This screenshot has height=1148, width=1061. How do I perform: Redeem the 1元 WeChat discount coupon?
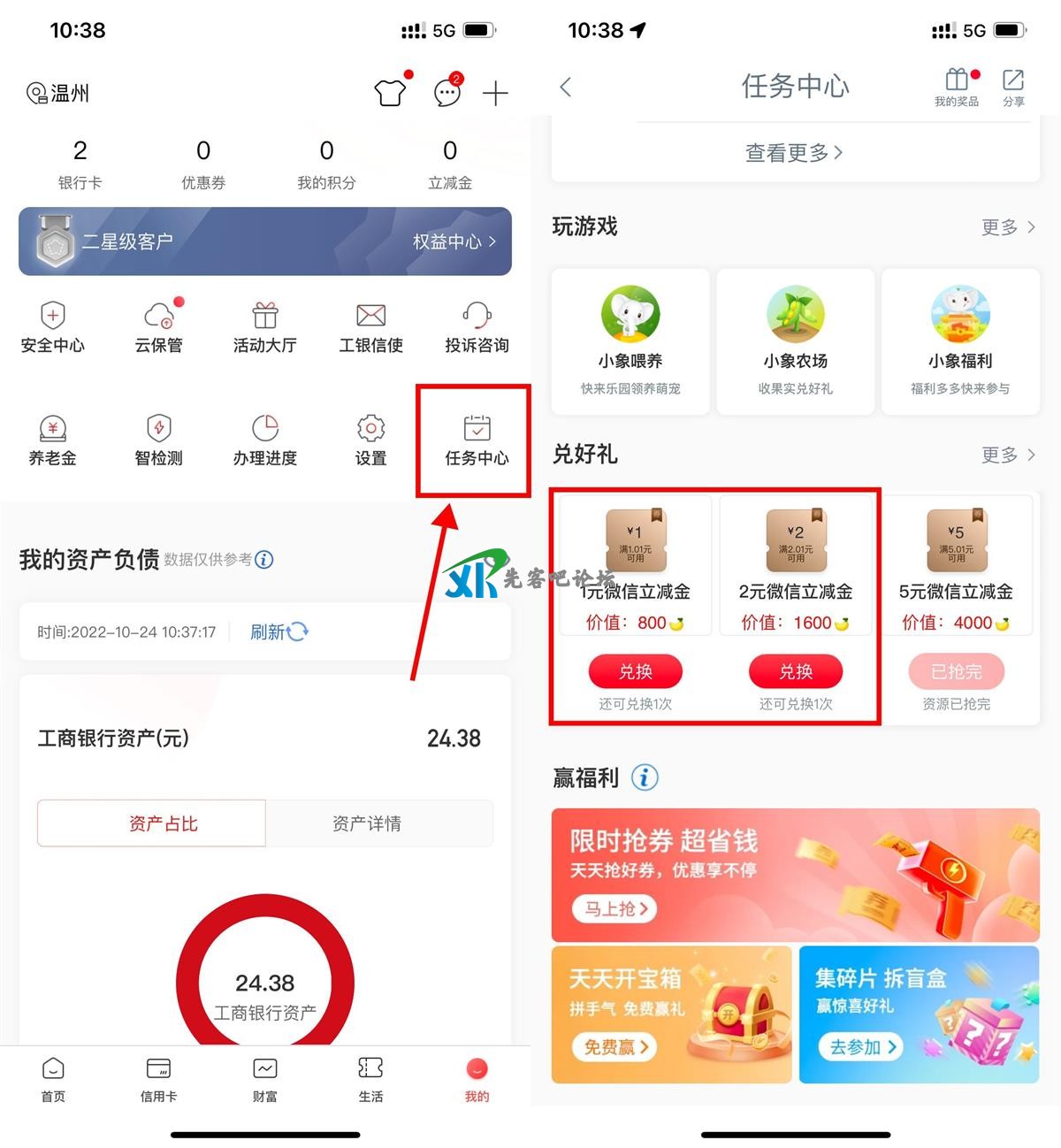(635, 671)
